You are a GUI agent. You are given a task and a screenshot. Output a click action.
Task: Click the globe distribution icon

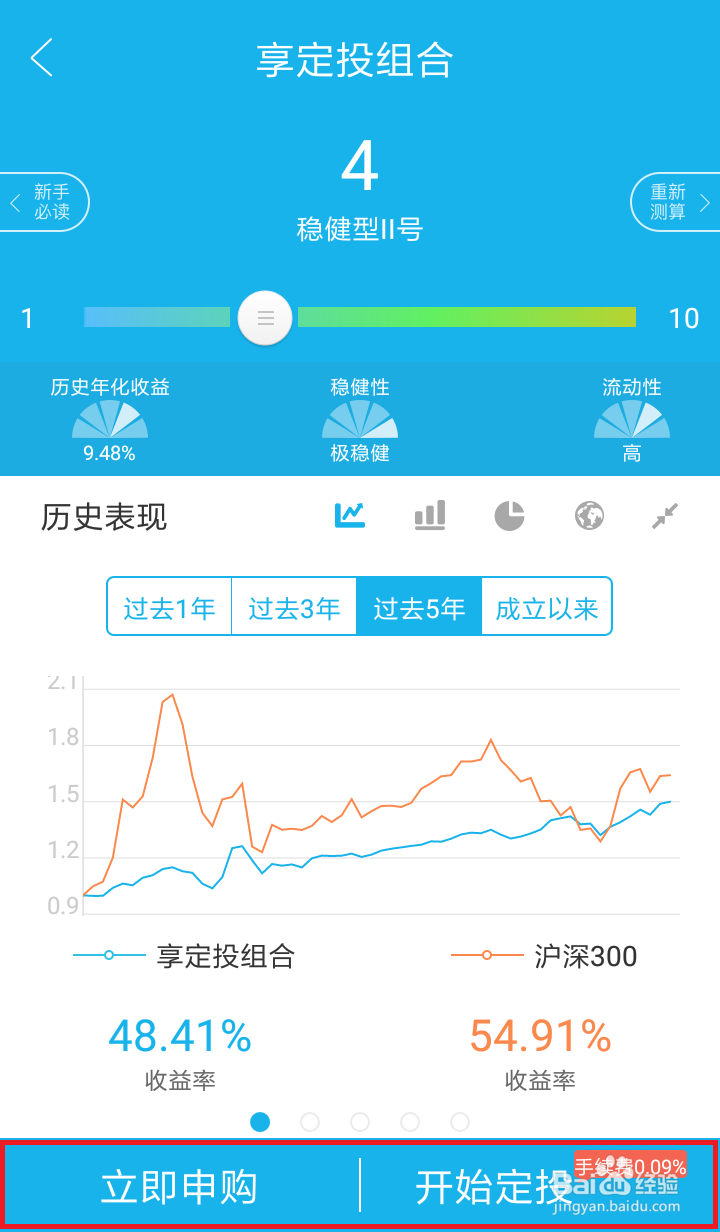[589, 516]
